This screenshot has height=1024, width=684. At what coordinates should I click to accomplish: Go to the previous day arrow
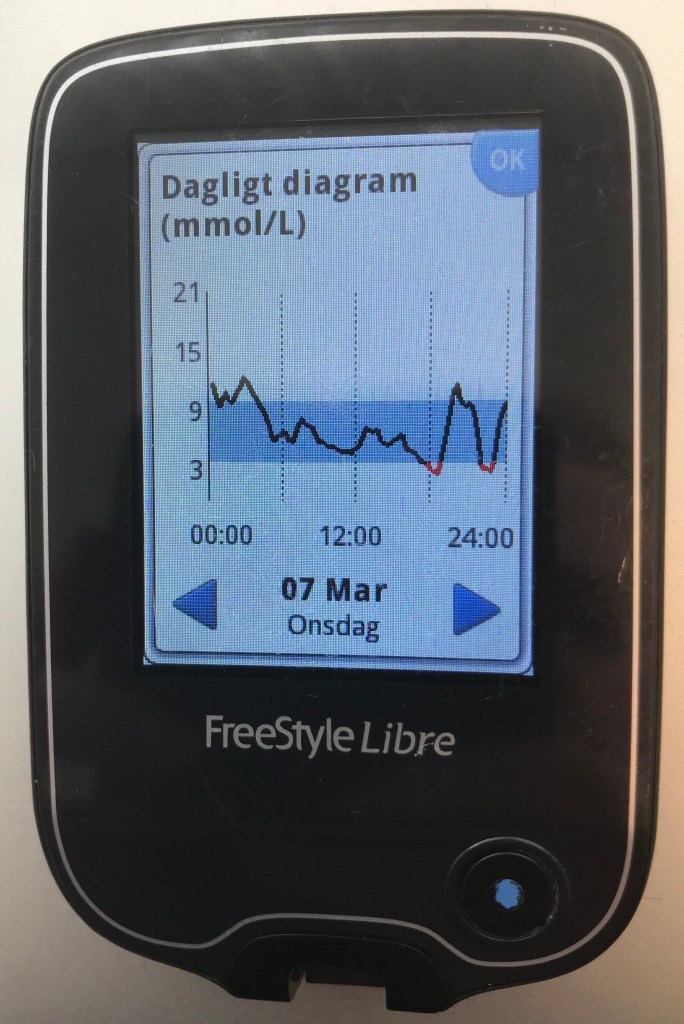point(196,607)
